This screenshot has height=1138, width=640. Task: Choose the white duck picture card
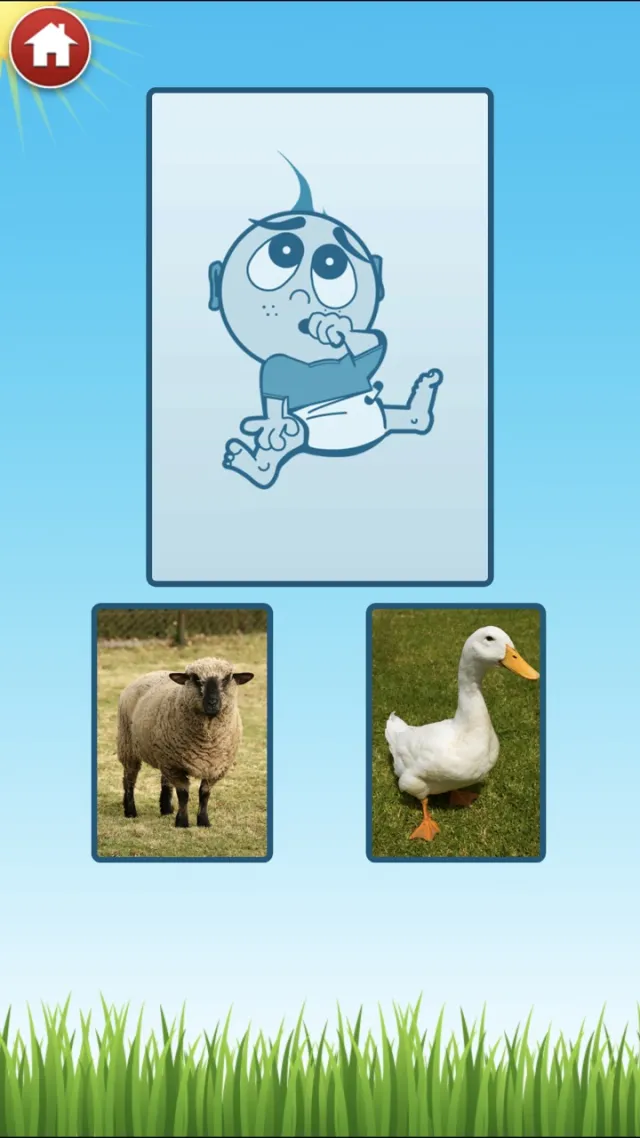[x=456, y=733]
